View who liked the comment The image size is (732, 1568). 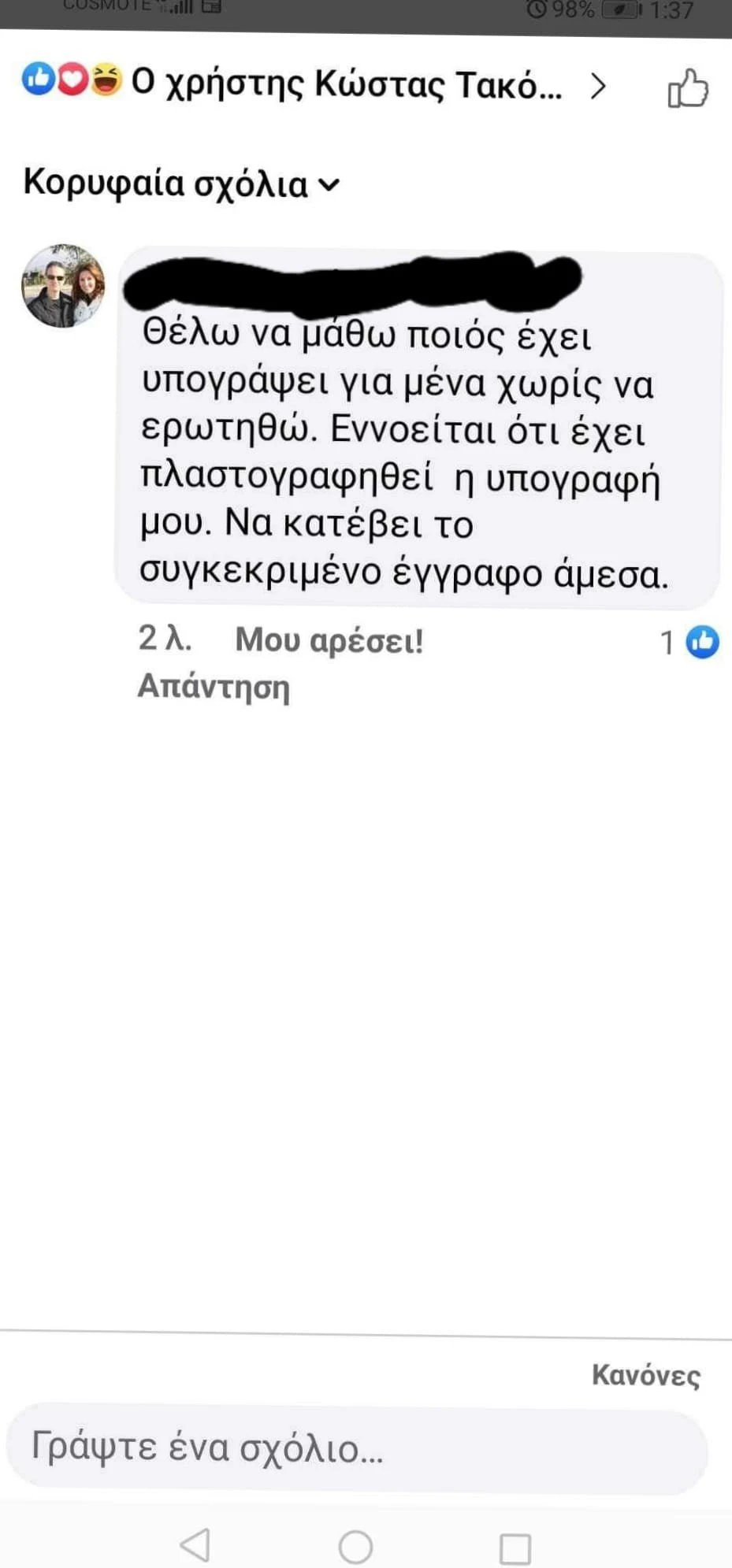(690, 642)
